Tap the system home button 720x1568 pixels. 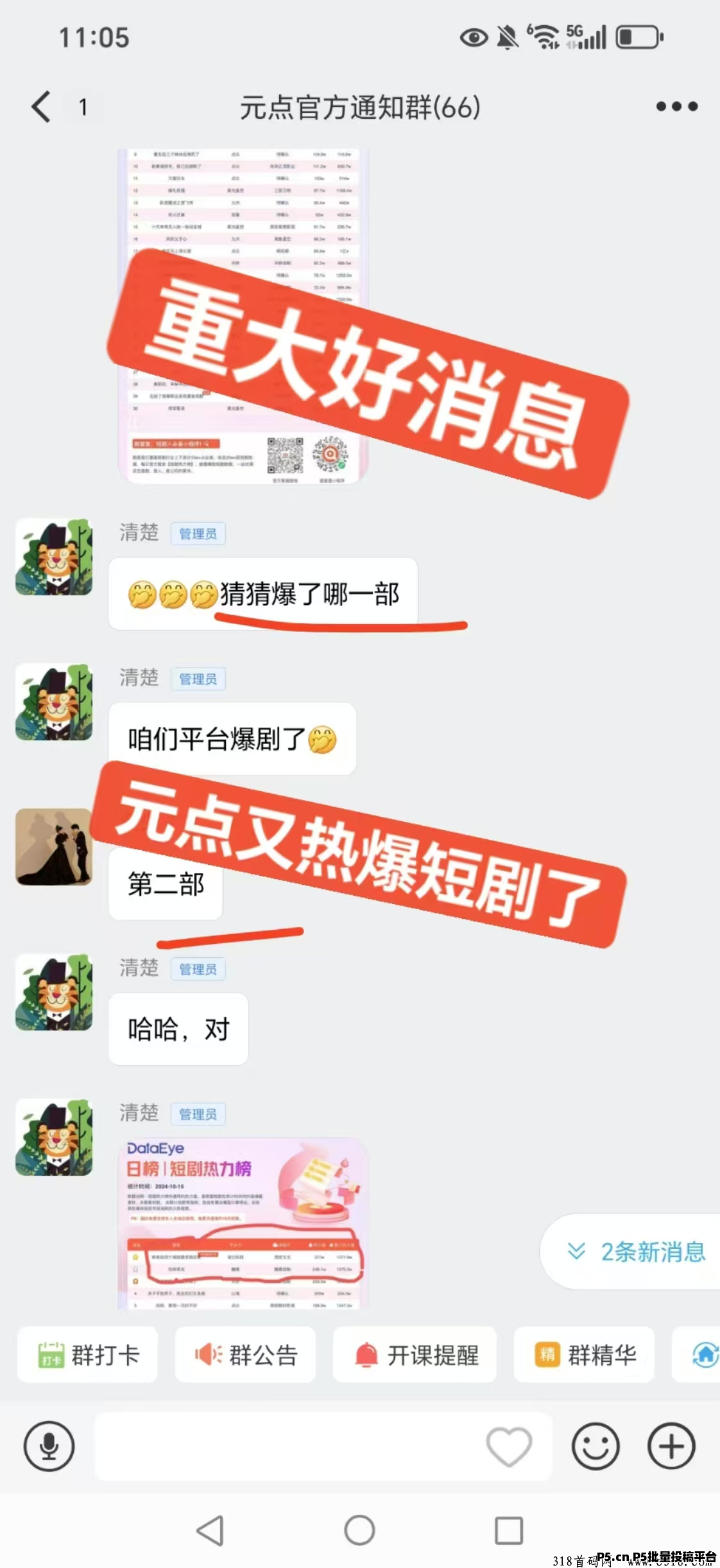(359, 1530)
